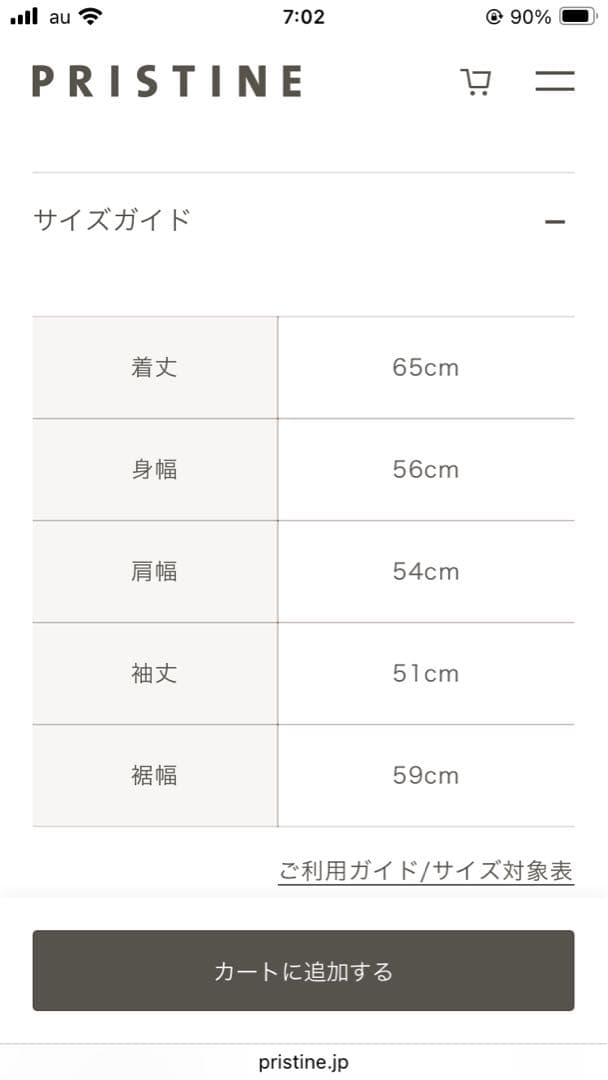Tap カートに追加する button
Screen dimensions: 608x1080
pyautogui.click(x=303, y=971)
